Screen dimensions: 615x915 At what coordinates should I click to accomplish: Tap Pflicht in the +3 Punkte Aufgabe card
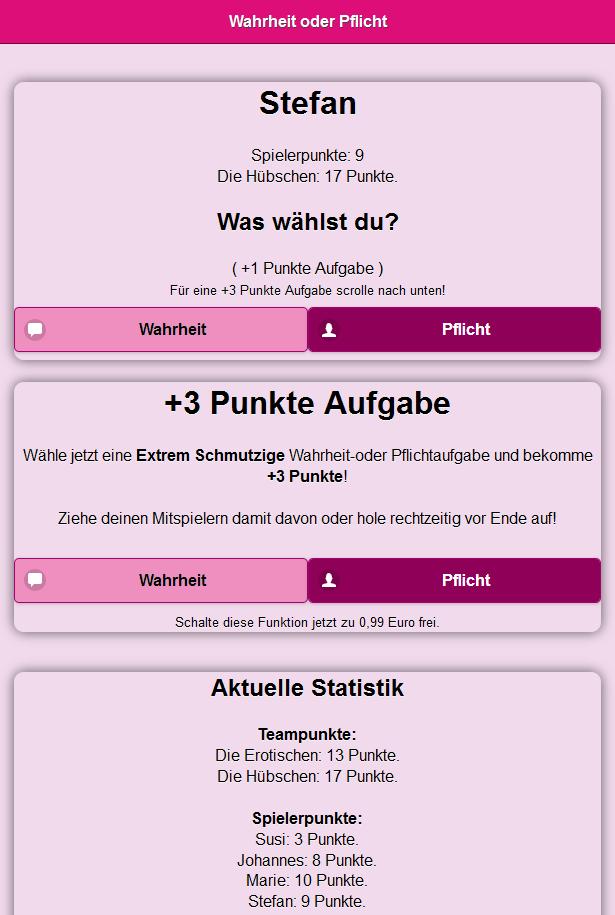(x=454, y=580)
